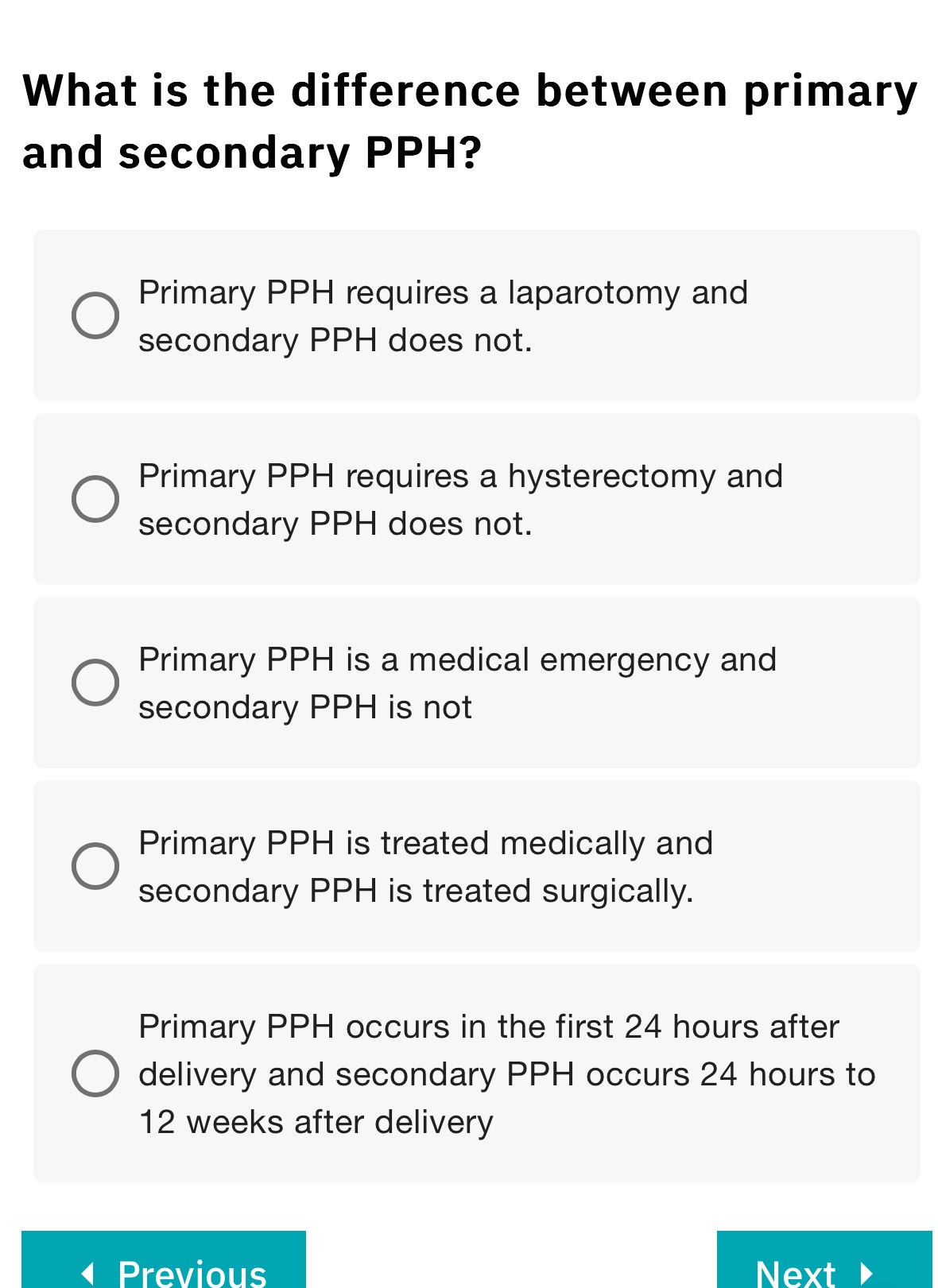Screen dimensions: 938x1288
Task: Select the radio button for the medical emergency answer
Action: pyautogui.click(x=96, y=682)
